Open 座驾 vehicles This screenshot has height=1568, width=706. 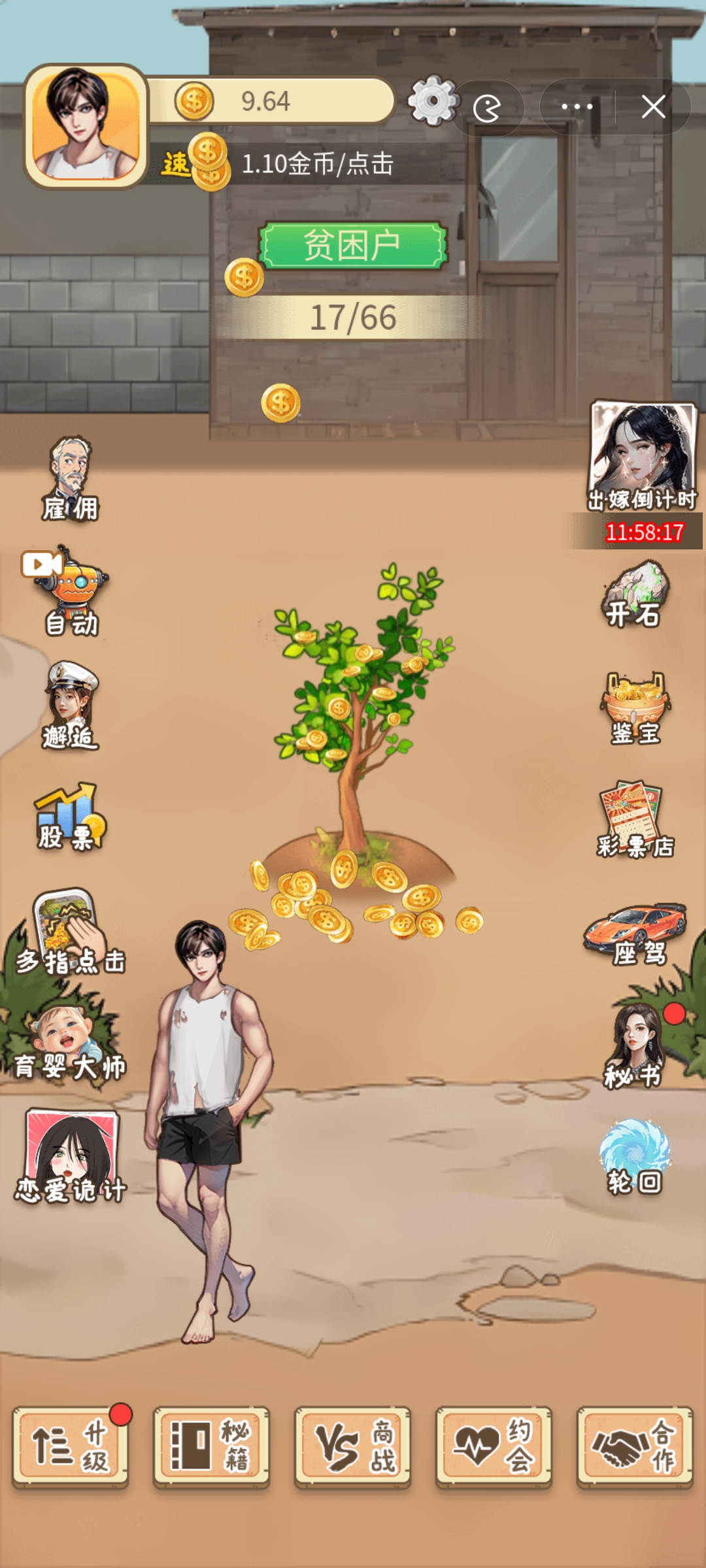click(635, 936)
